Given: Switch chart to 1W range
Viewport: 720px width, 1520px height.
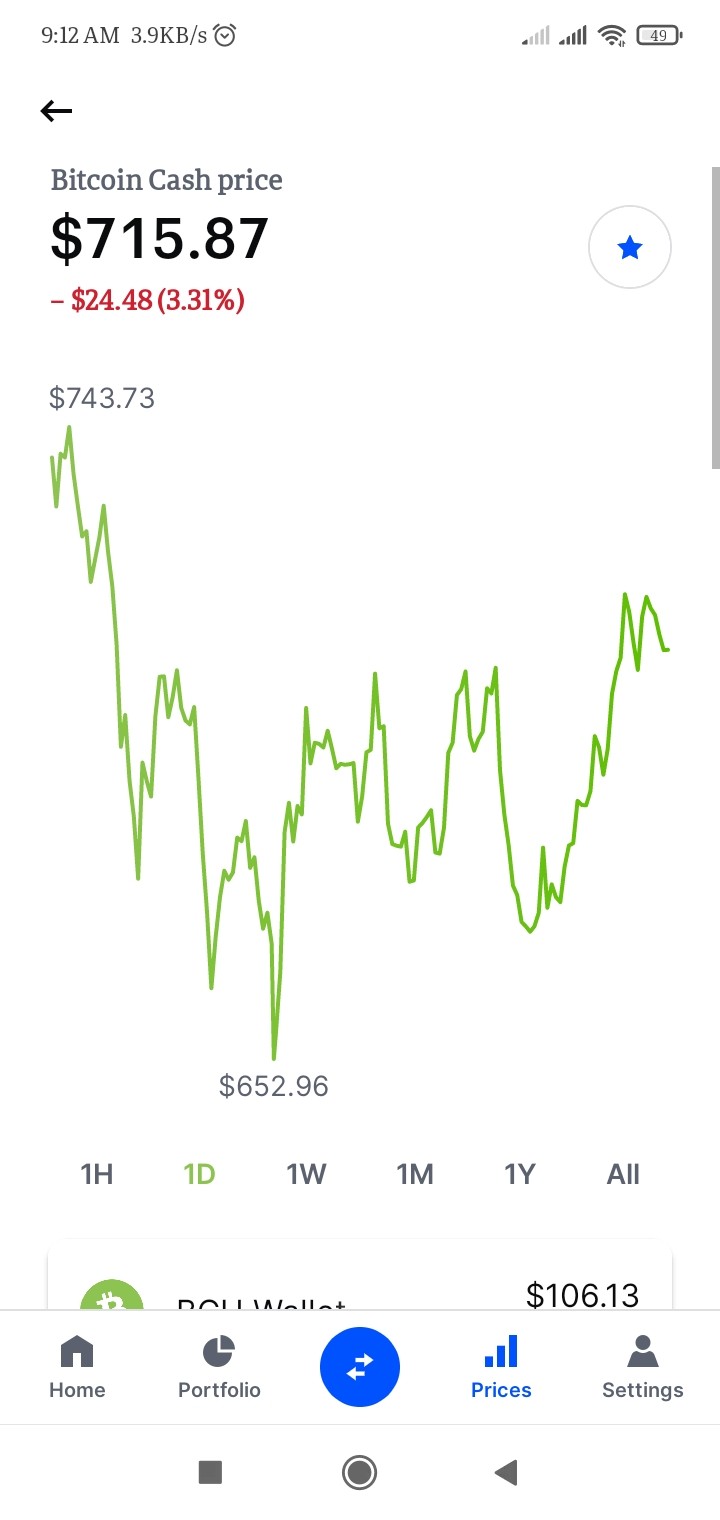Looking at the screenshot, I should [x=307, y=1174].
